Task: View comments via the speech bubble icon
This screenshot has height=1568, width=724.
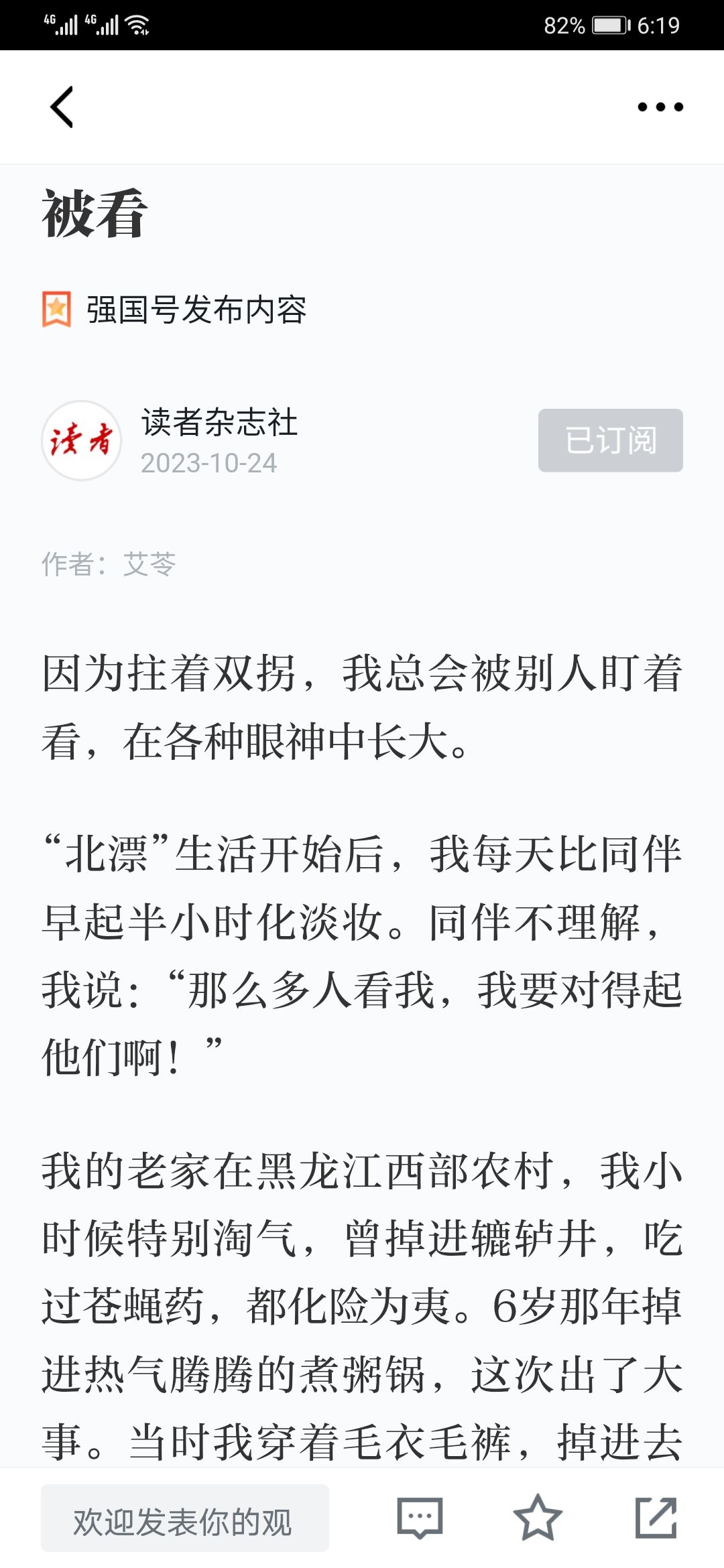Action: (420, 1518)
